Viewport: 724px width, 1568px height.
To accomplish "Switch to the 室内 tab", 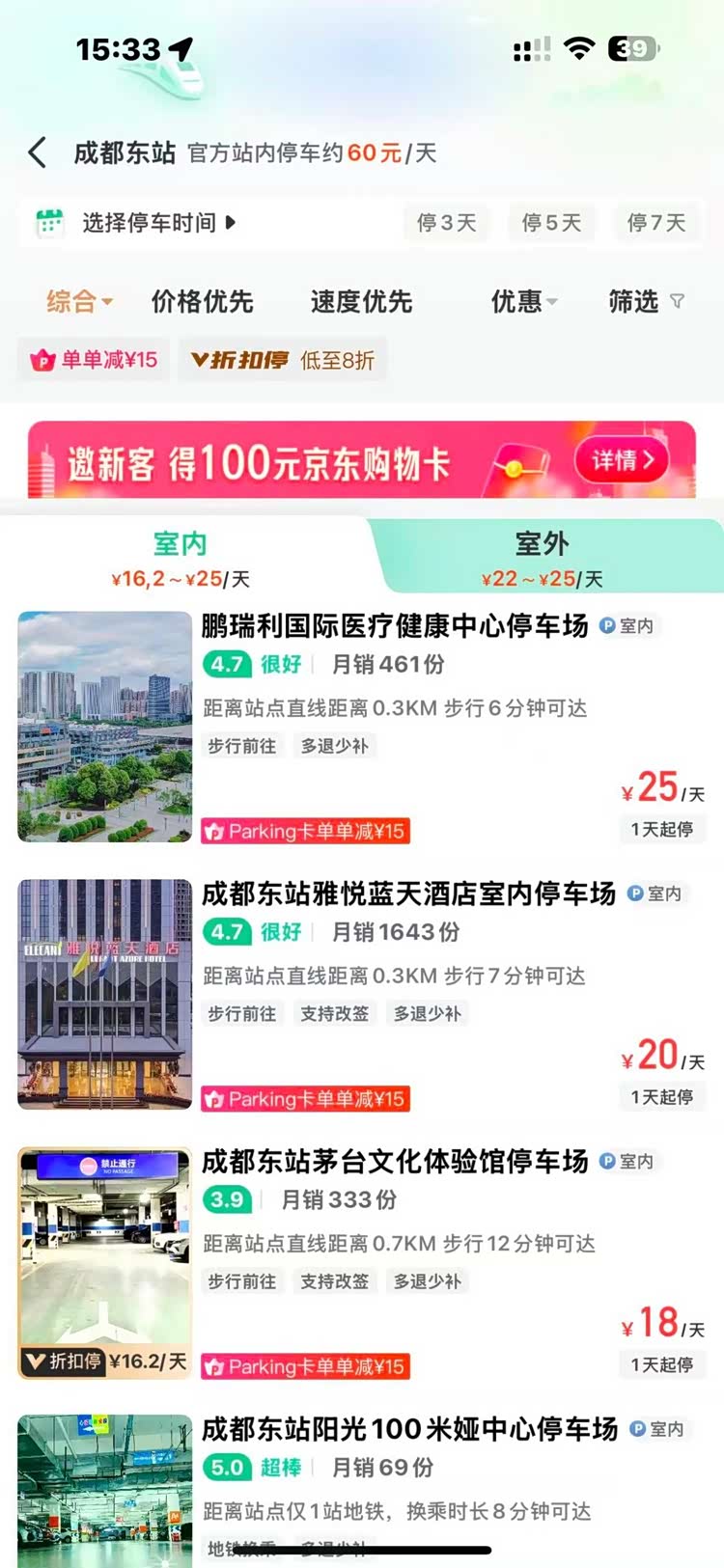I will tap(181, 558).
